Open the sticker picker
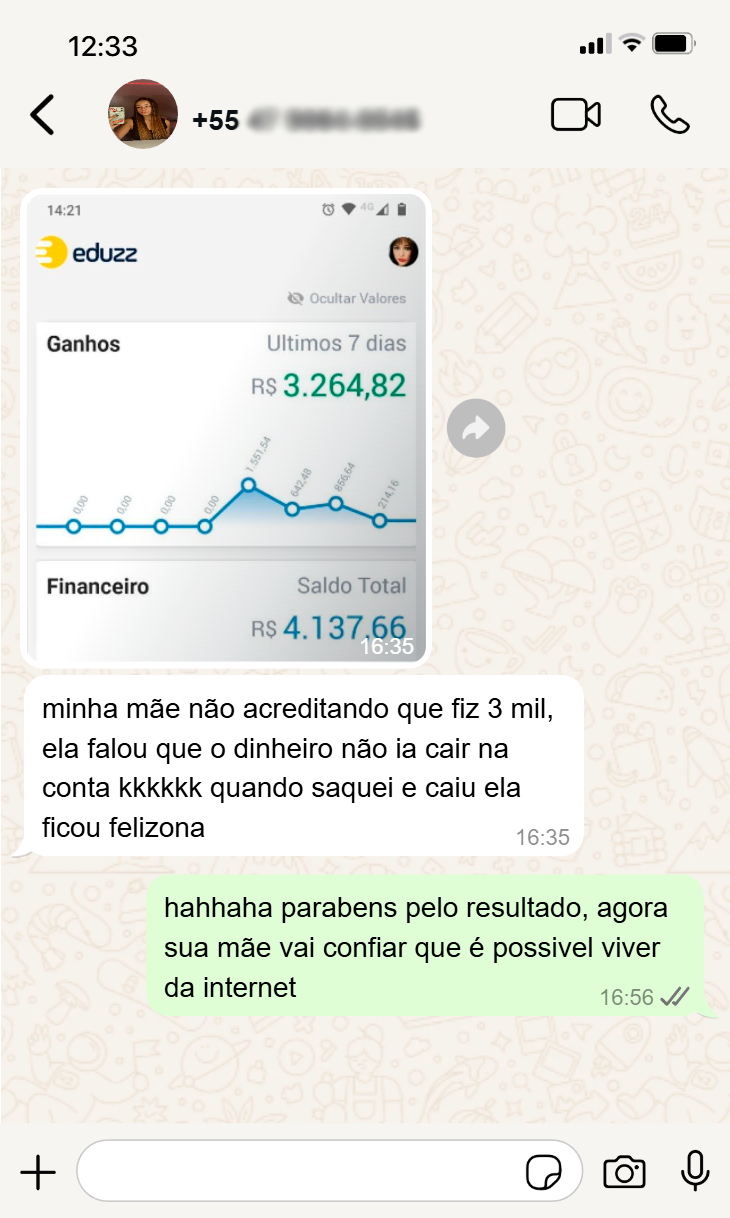730x1218 pixels. [x=544, y=1172]
